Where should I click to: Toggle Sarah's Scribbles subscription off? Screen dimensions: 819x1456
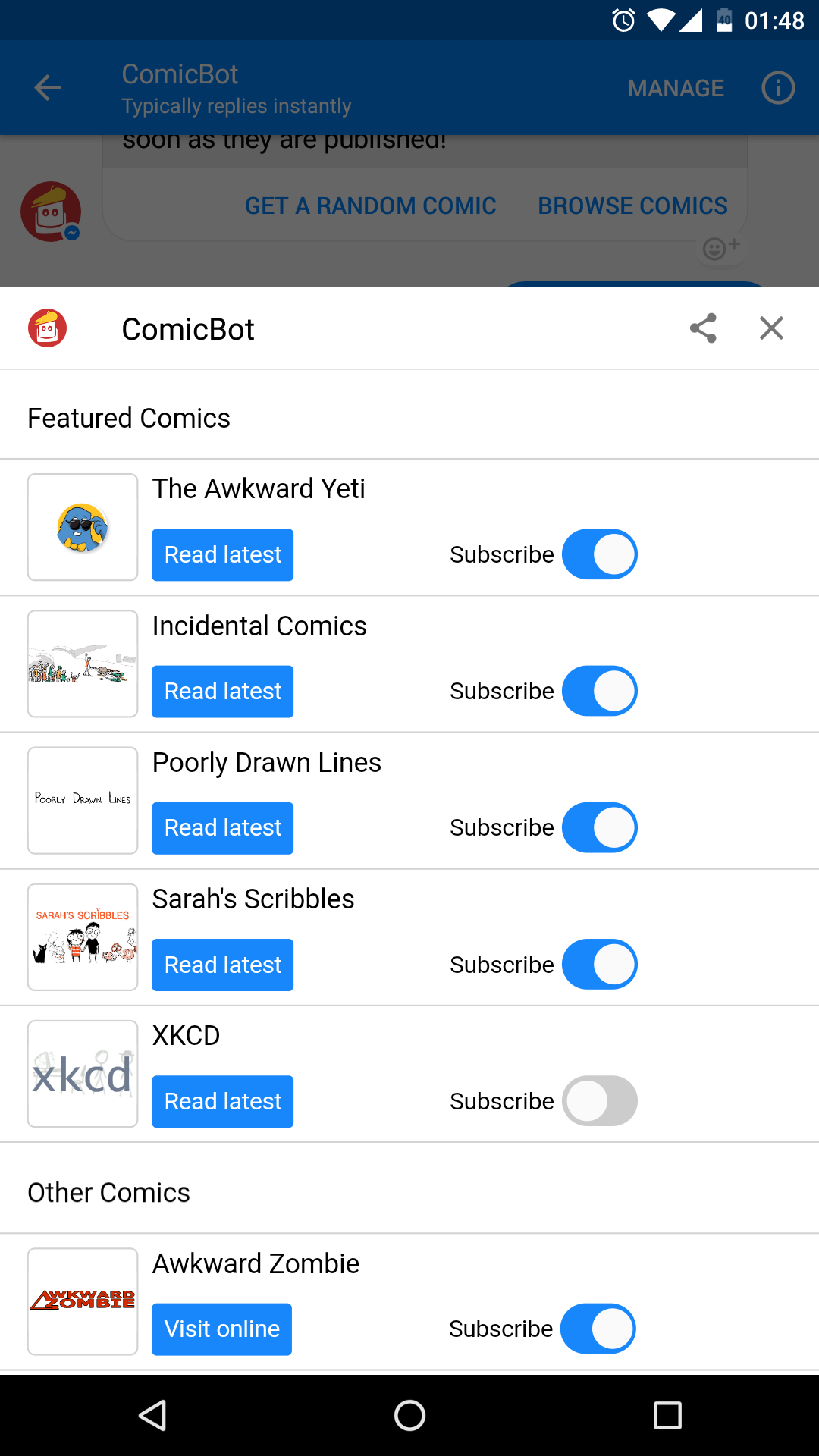pyautogui.click(x=599, y=965)
